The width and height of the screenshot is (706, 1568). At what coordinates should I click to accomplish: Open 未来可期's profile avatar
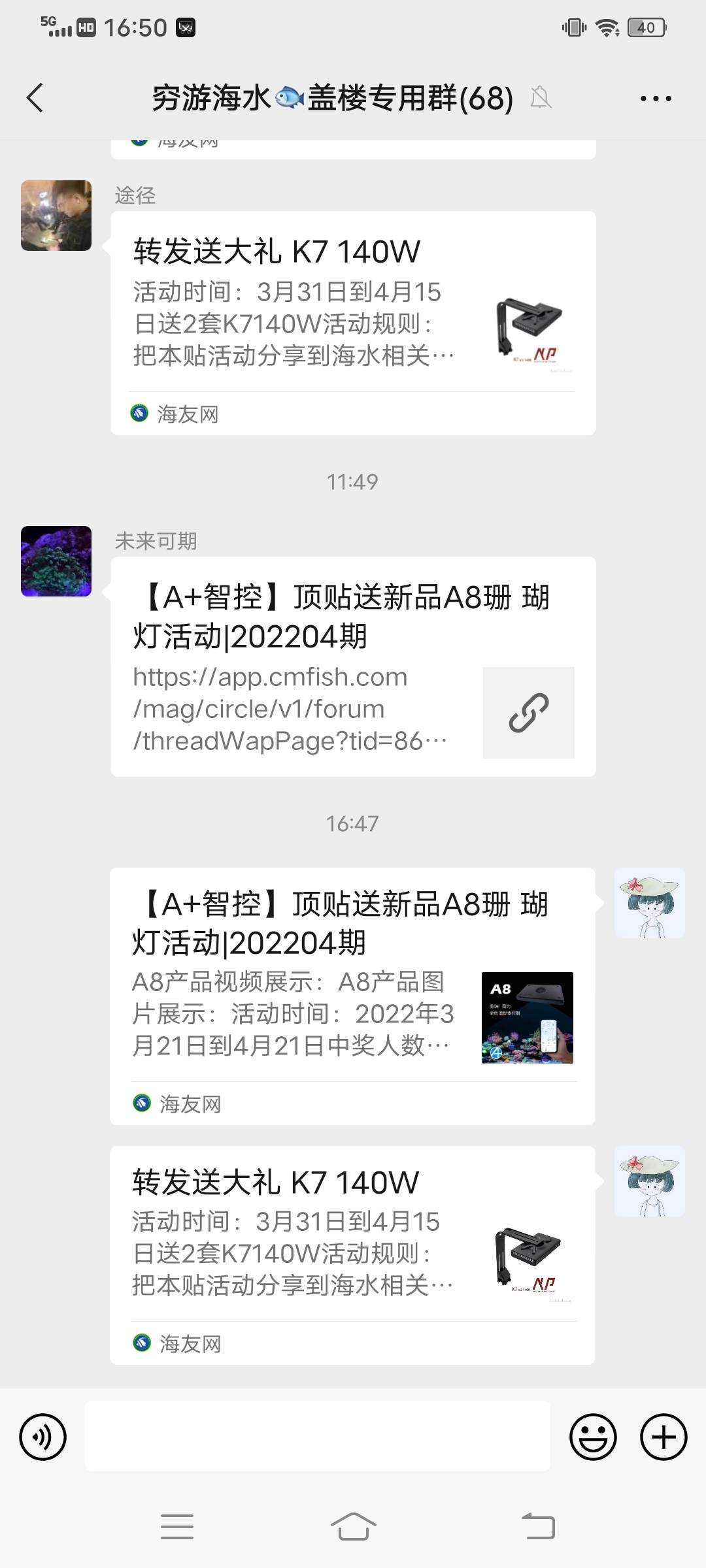(x=56, y=561)
